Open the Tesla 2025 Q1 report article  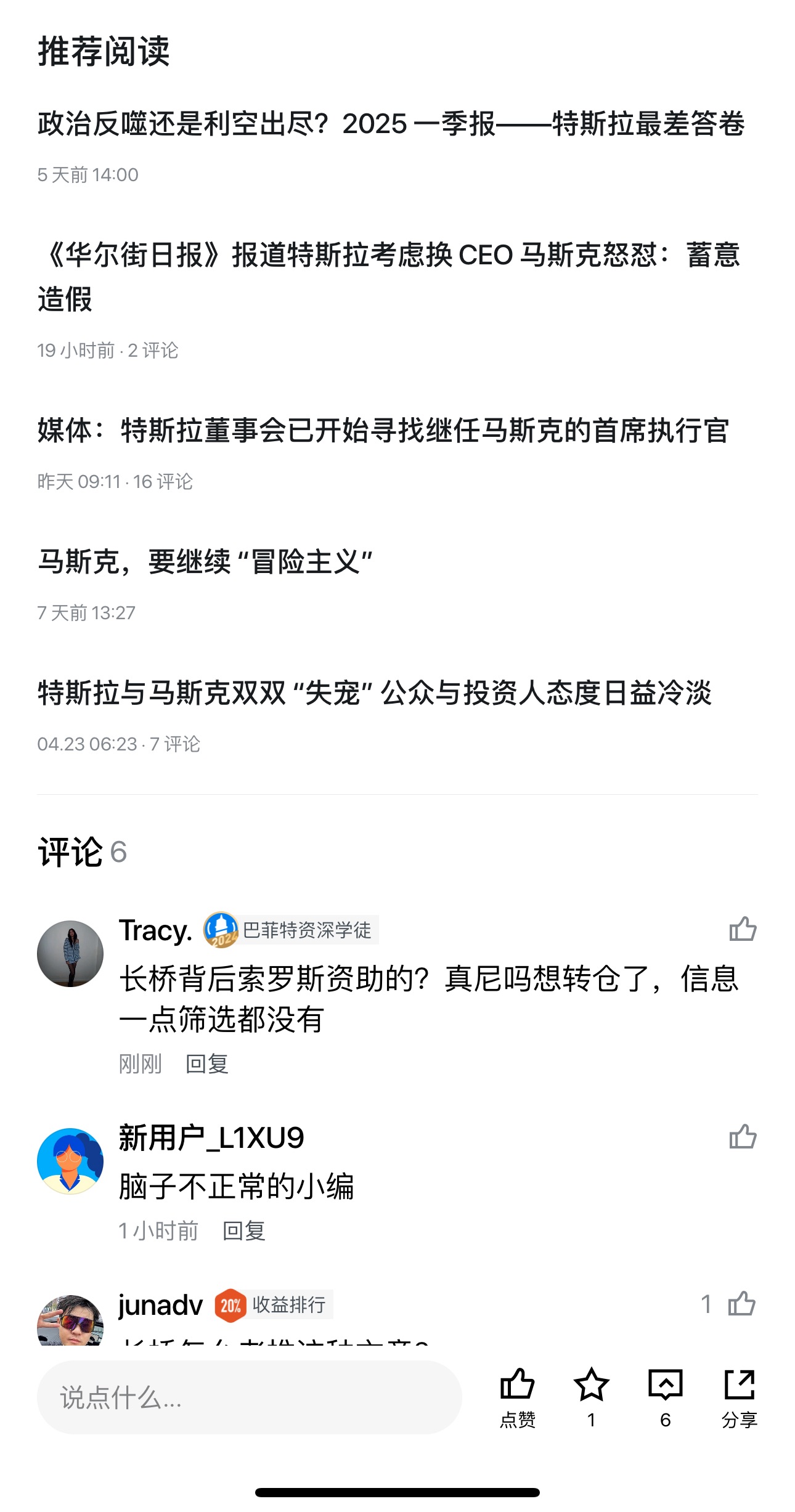[x=391, y=124]
